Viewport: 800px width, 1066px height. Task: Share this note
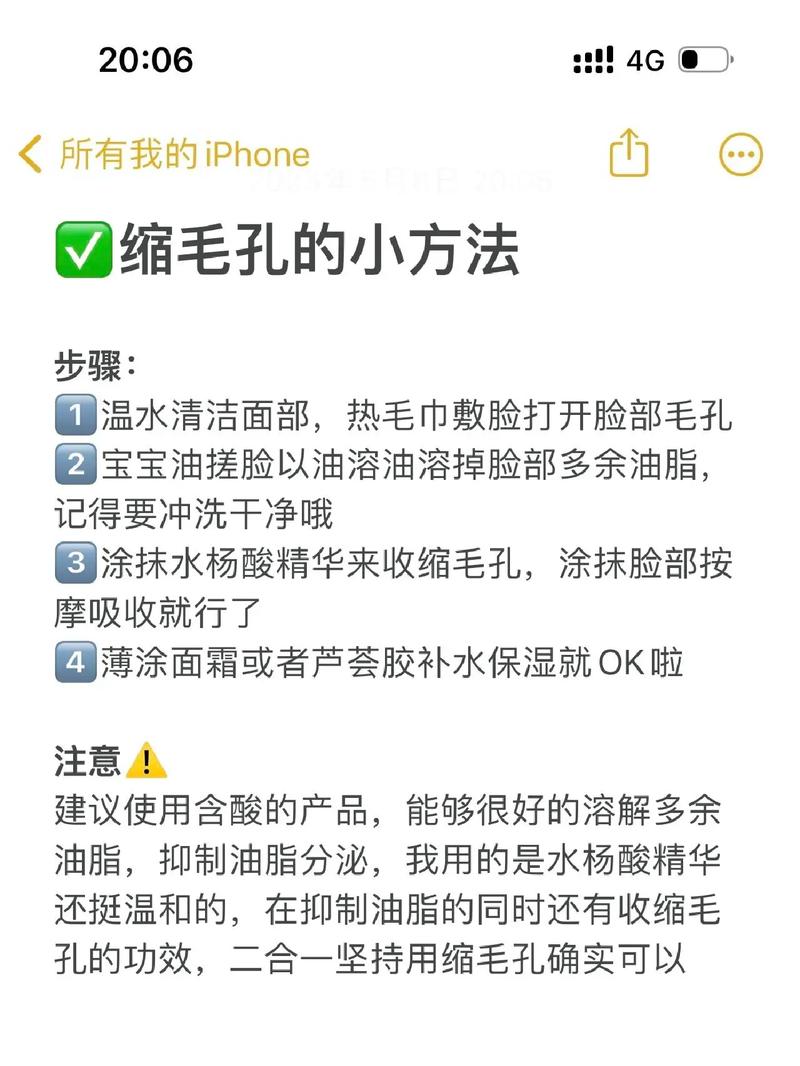pos(629,153)
